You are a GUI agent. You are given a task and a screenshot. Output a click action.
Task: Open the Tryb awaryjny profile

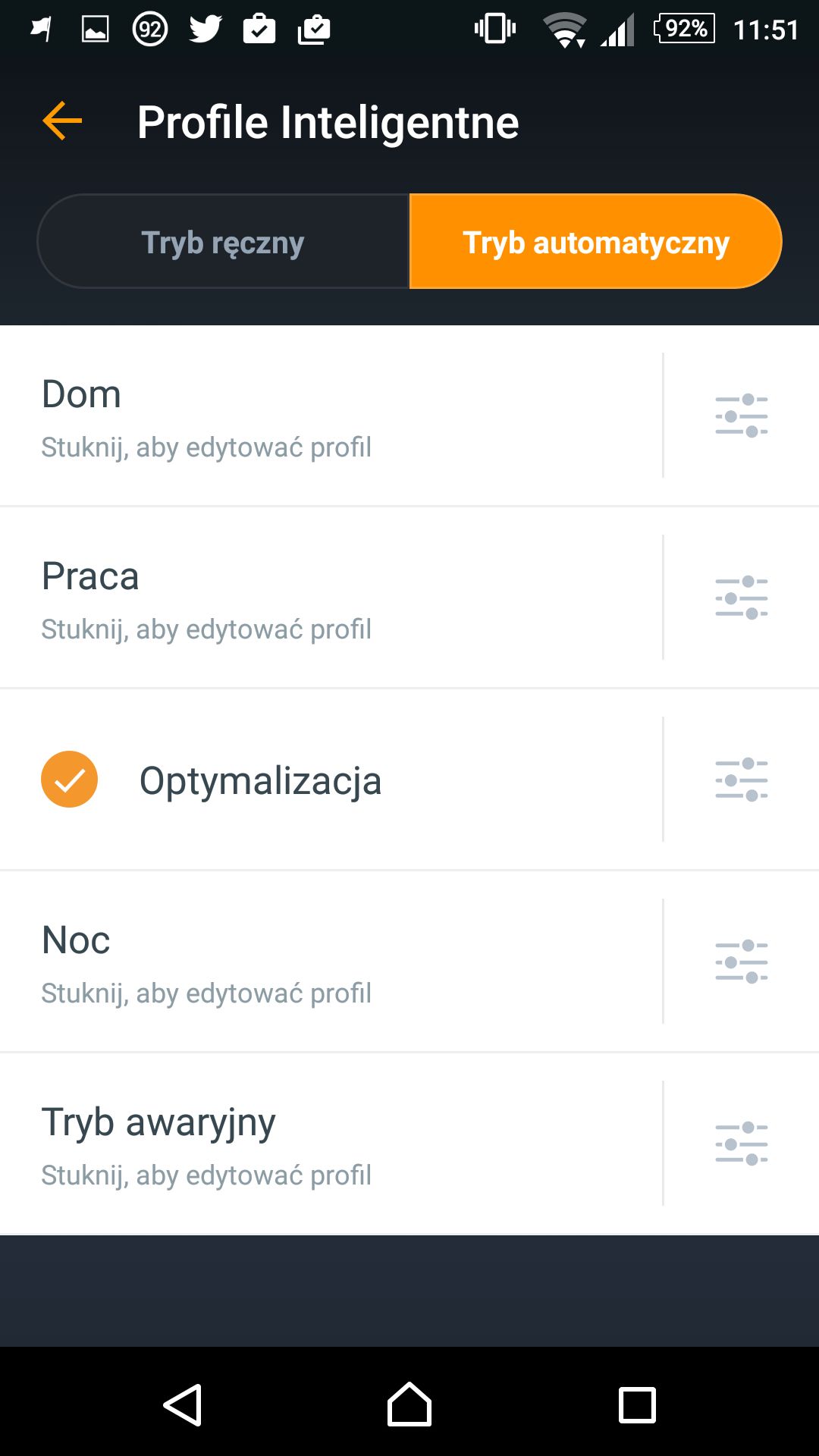(331, 1144)
